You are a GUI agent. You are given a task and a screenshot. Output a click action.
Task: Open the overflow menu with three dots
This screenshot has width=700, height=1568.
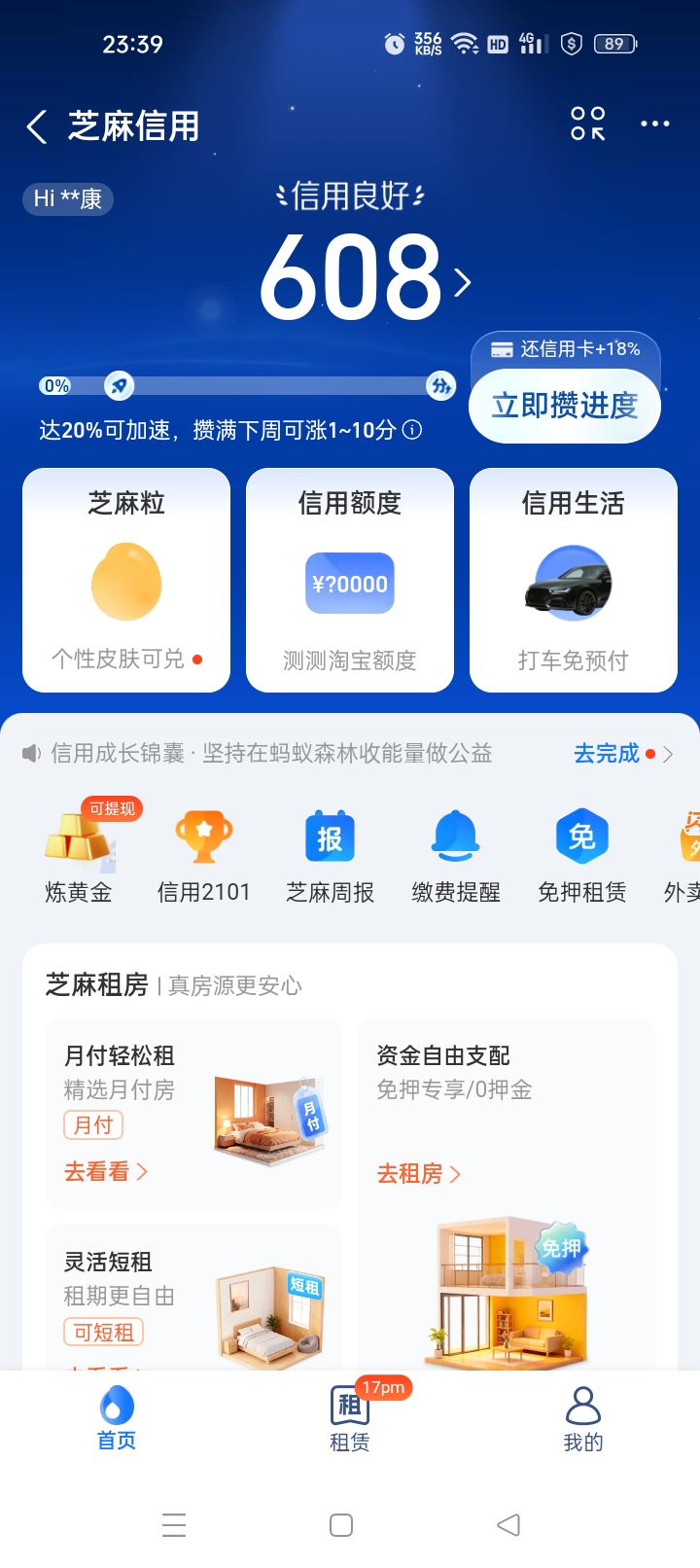click(654, 125)
